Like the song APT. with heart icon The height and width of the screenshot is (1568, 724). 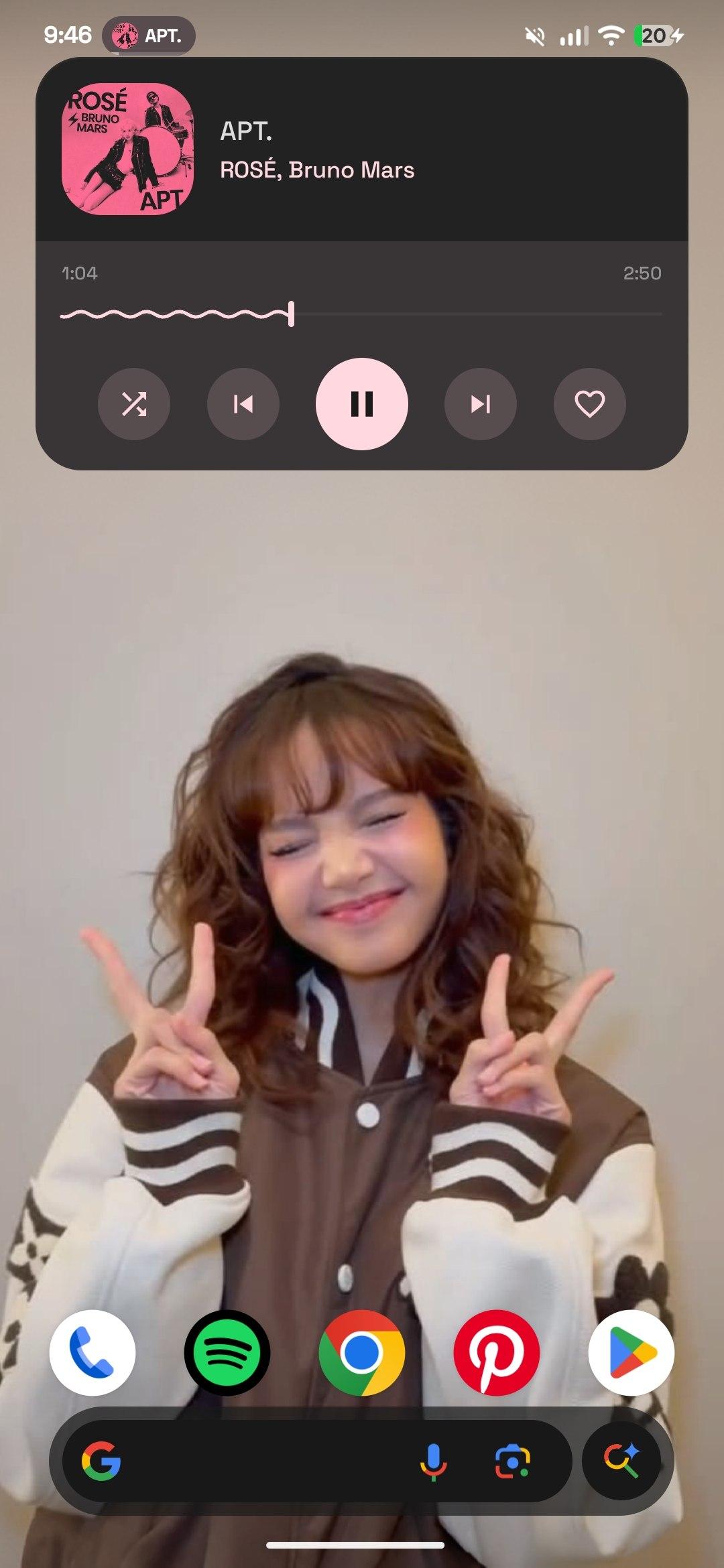(x=589, y=403)
